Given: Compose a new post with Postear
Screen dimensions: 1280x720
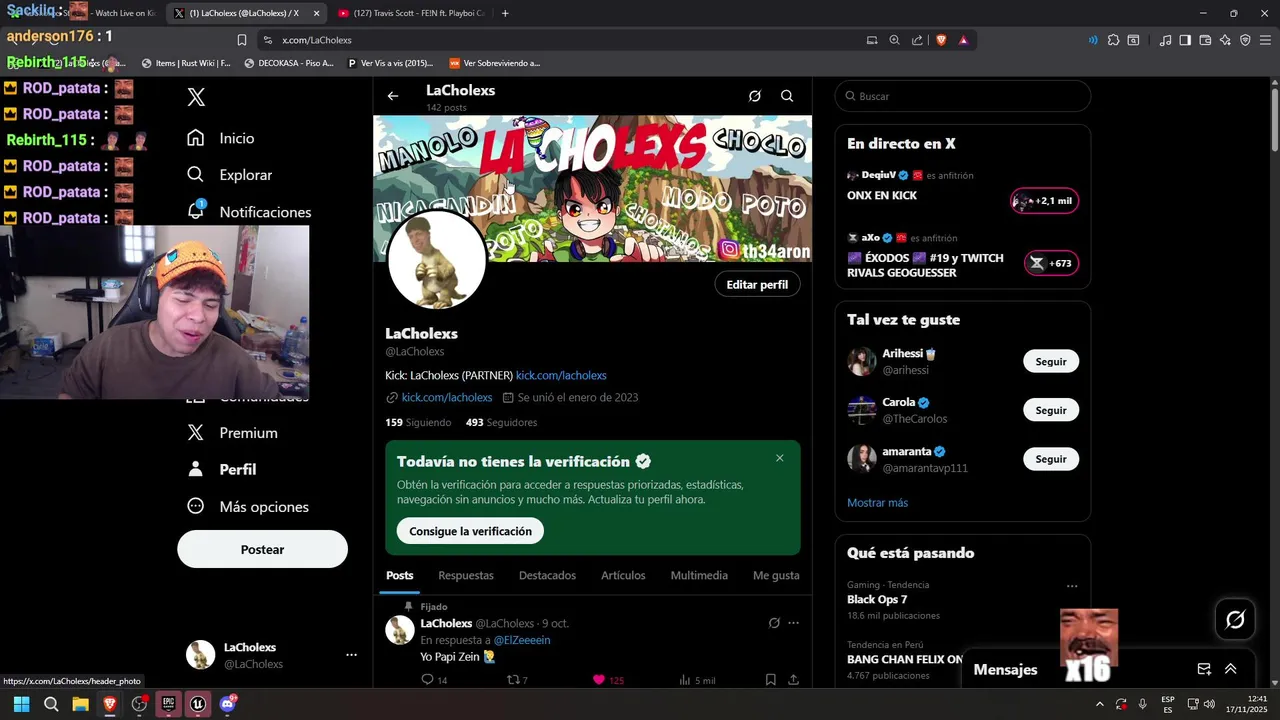Looking at the screenshot, I should (x=262, y=549).
